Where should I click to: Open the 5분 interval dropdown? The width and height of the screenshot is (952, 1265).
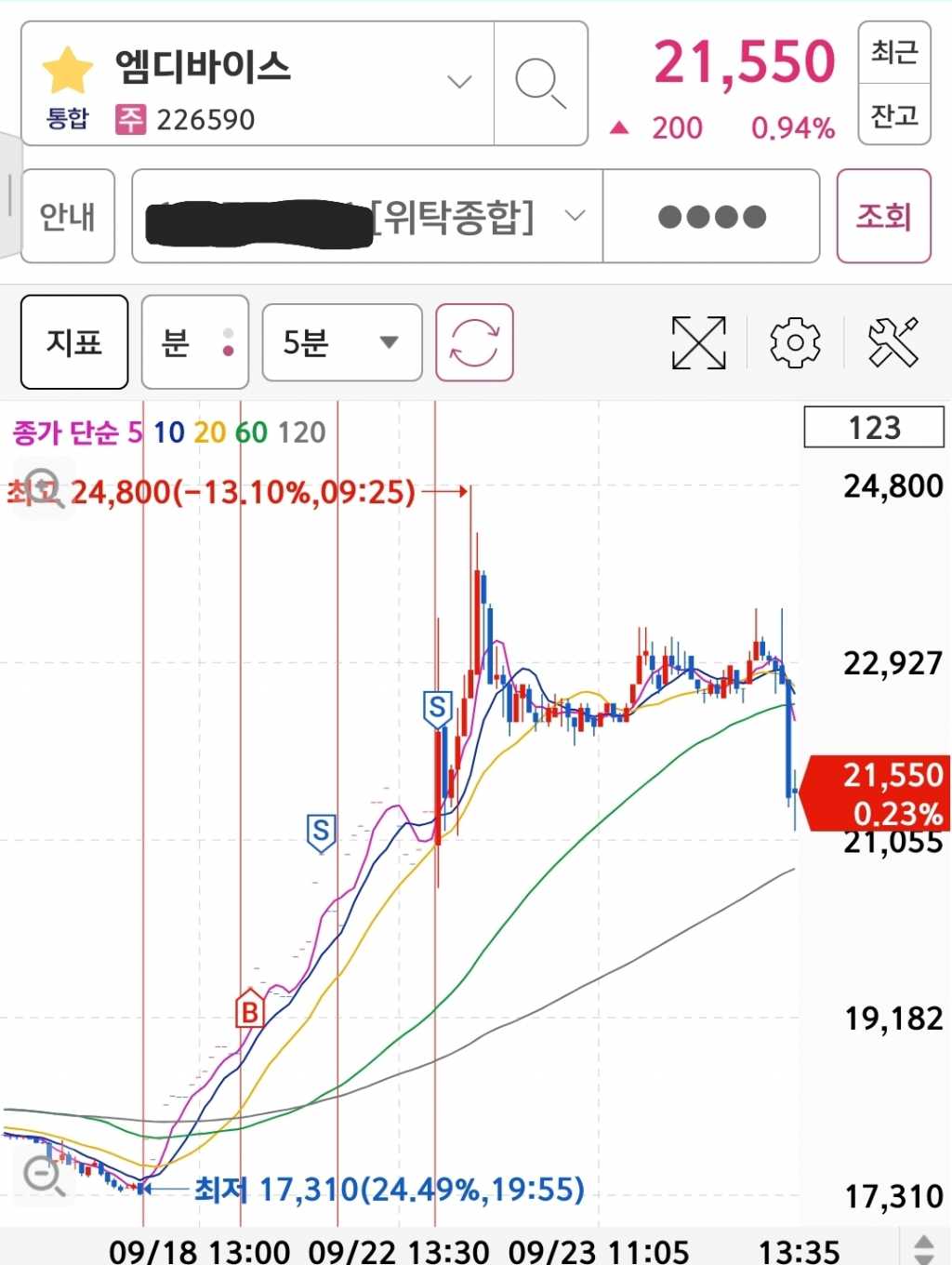(341, 342)
